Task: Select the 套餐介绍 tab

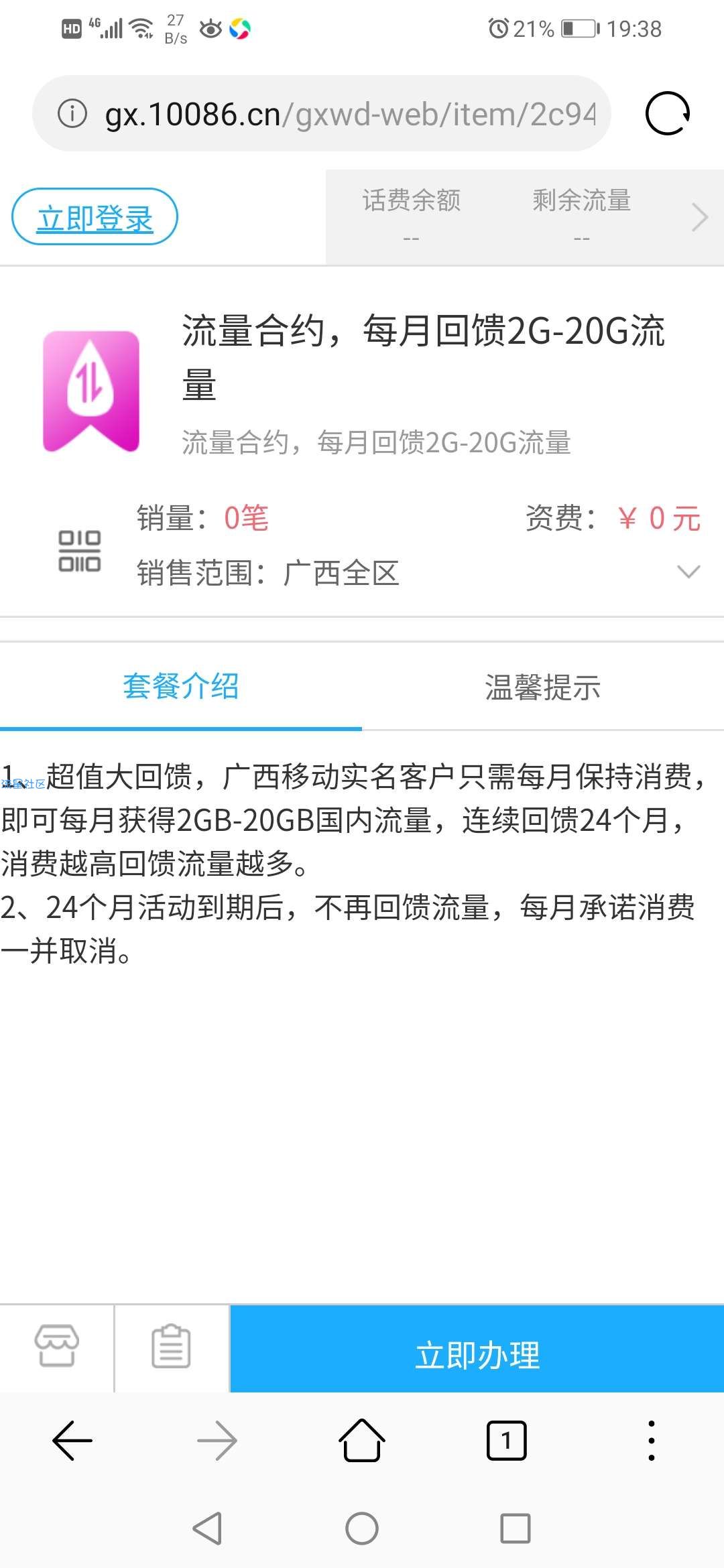Action: pos(180,687)
